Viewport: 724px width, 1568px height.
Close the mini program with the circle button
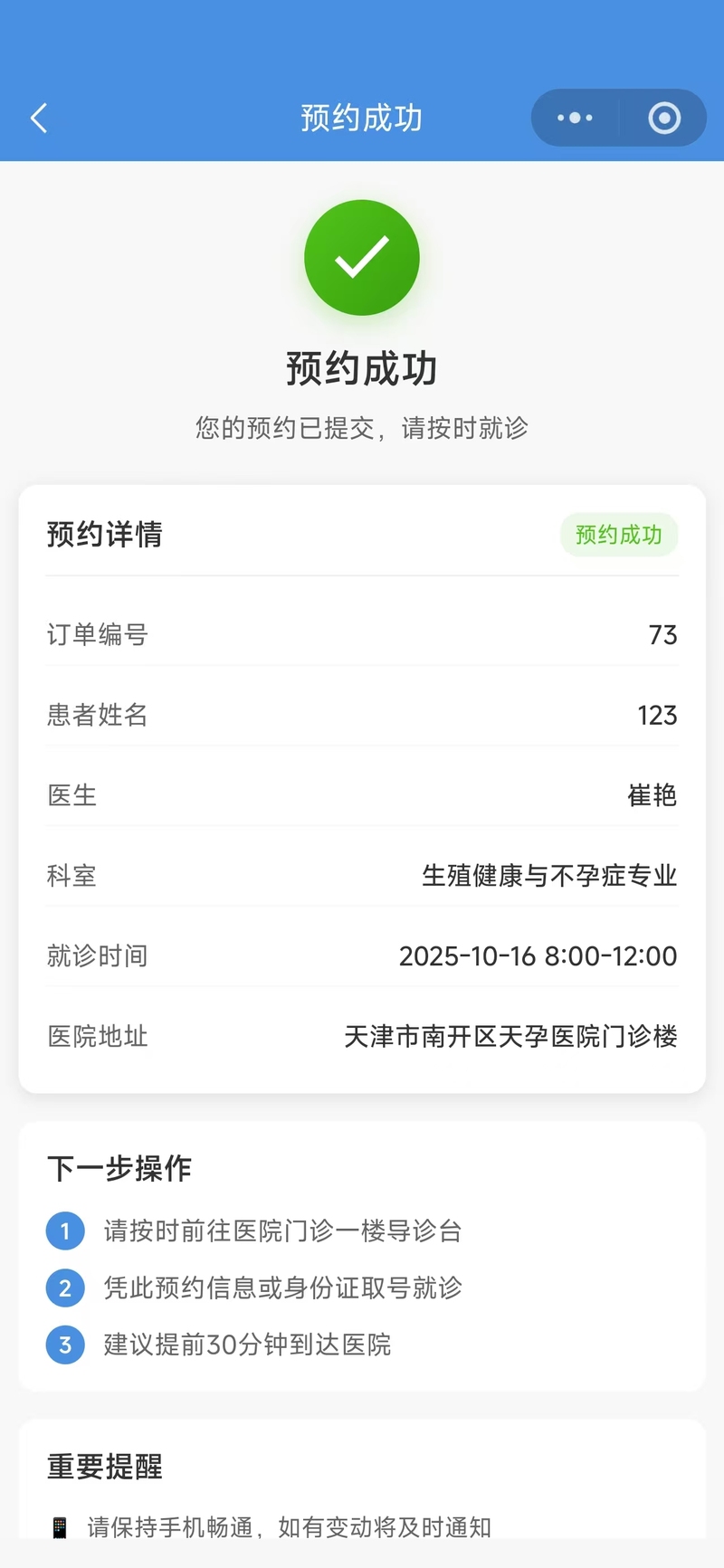664,118
